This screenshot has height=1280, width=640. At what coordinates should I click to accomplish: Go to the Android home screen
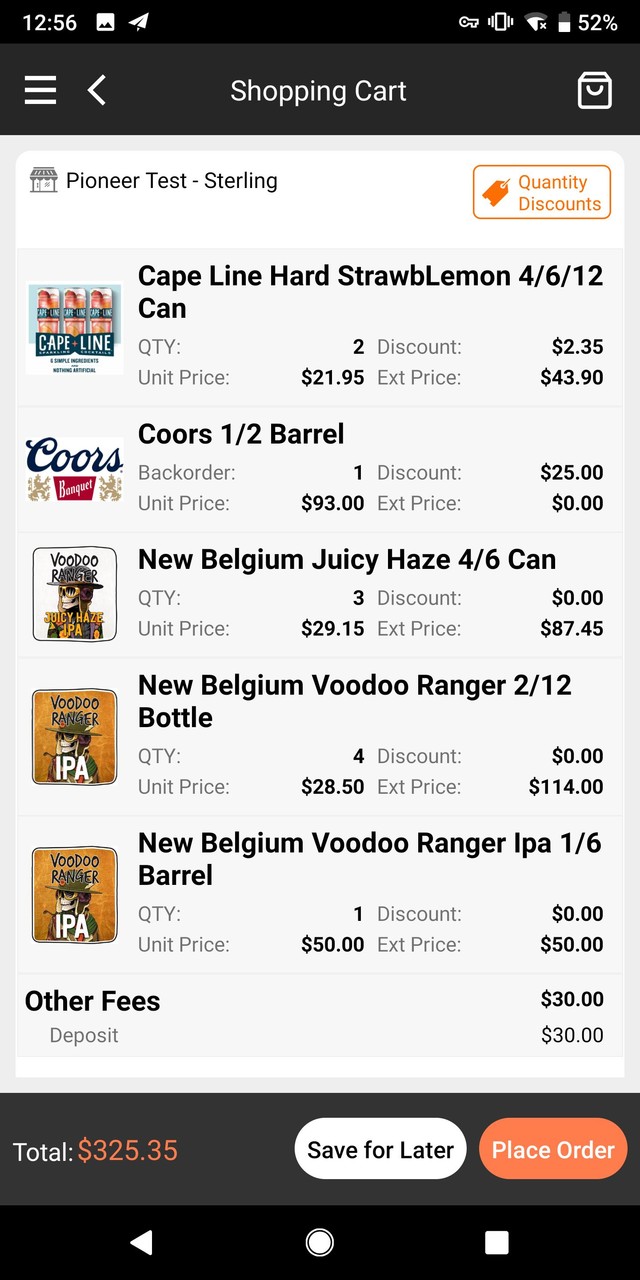pyautogui.click(x=320, y=1242)
